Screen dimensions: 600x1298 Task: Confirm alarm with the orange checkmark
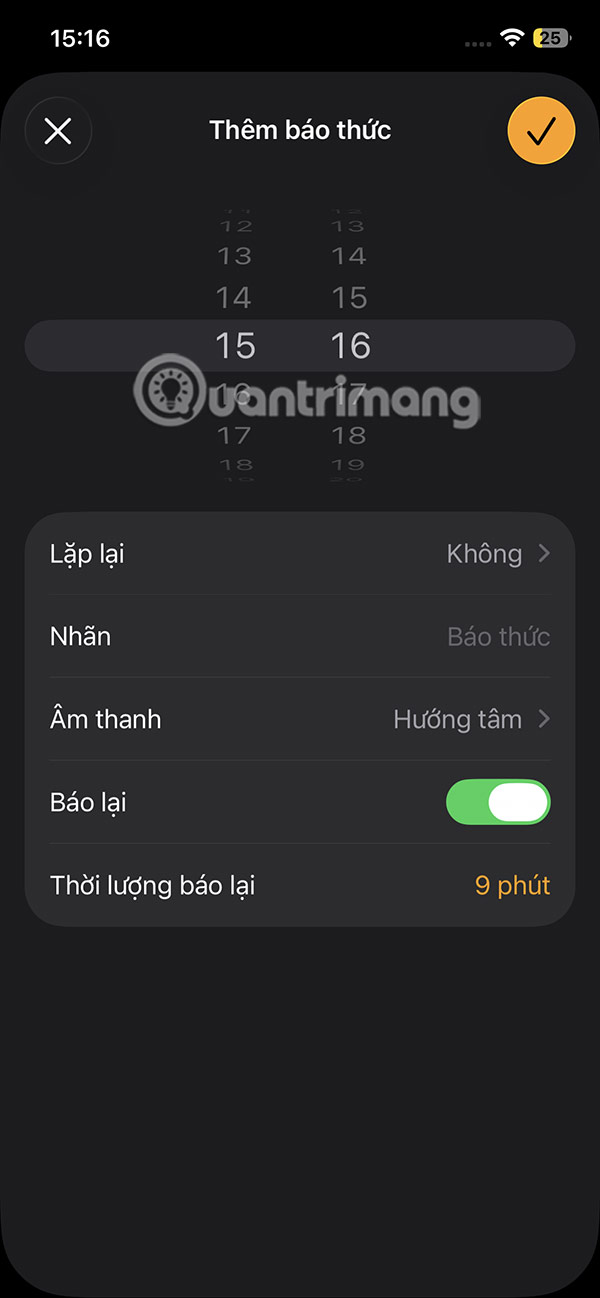pyautogui.click(x=541, y=131)
